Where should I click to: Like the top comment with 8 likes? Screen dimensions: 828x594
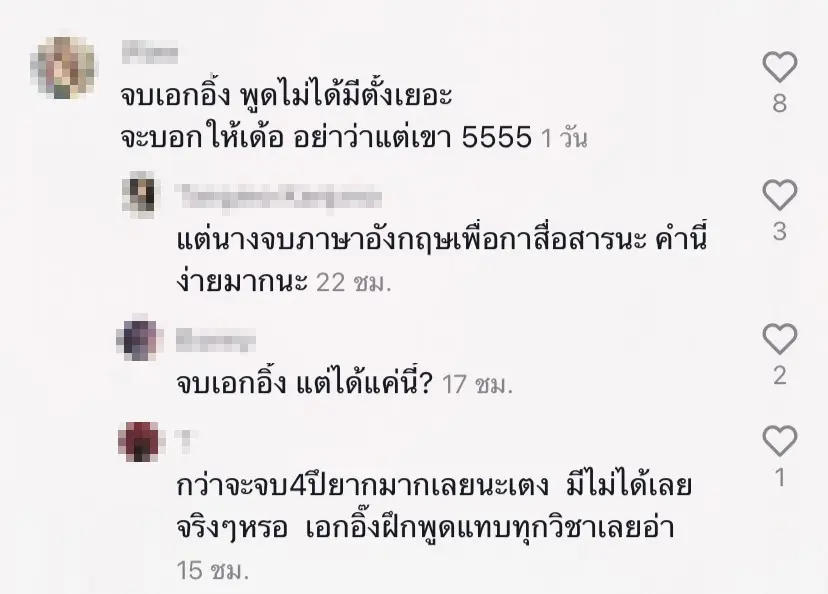point(779,68)
